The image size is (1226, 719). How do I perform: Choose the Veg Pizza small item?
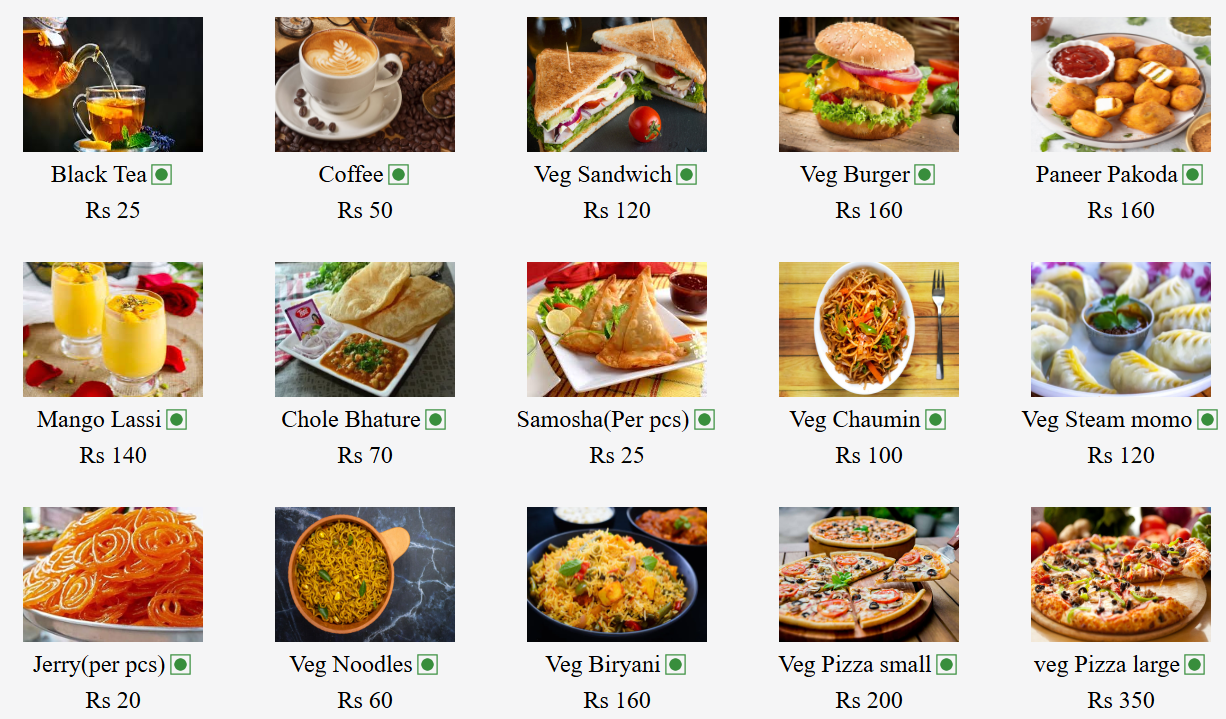pos(868,575)
